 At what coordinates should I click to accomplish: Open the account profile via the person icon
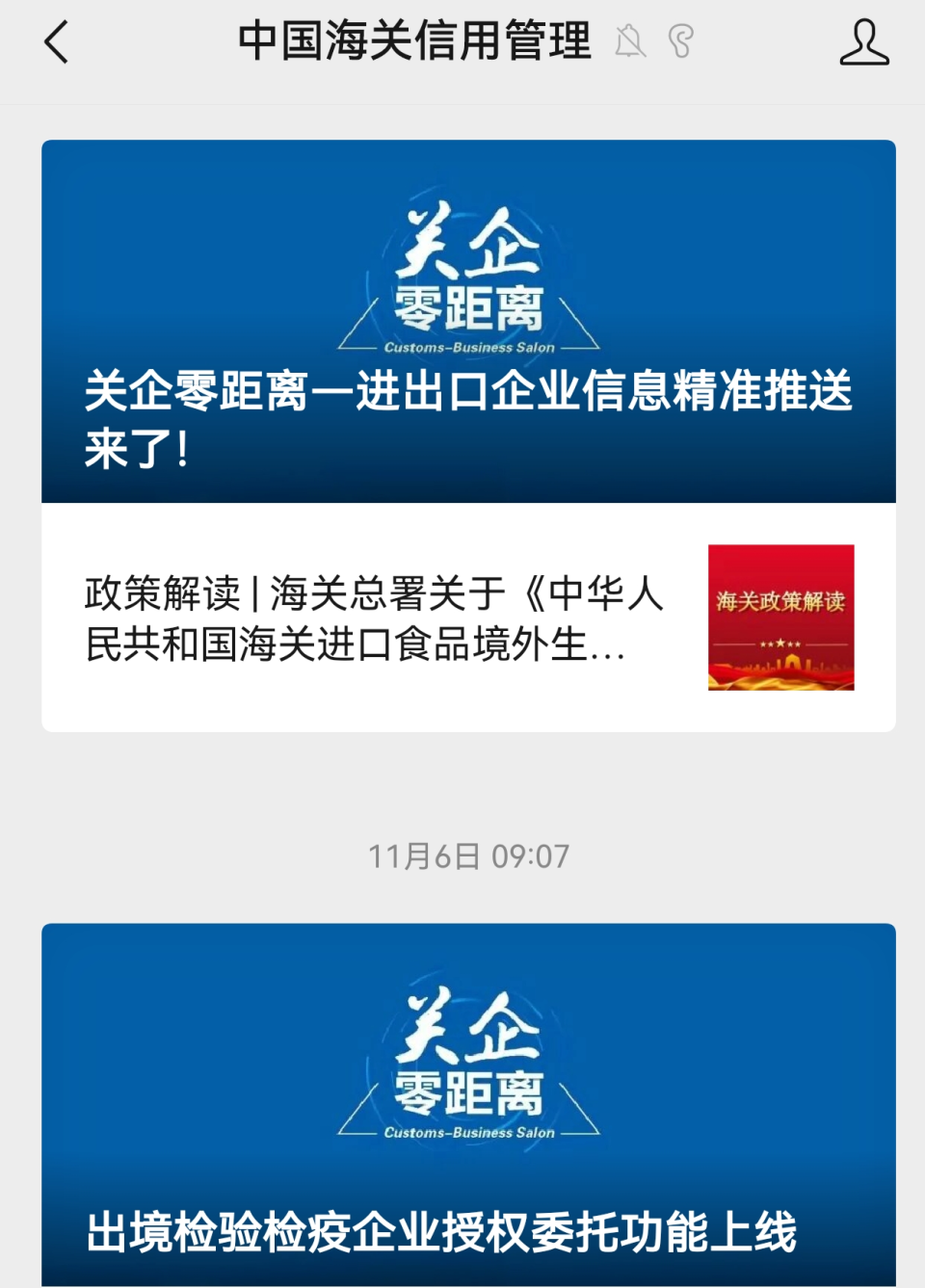coord(864,43)
